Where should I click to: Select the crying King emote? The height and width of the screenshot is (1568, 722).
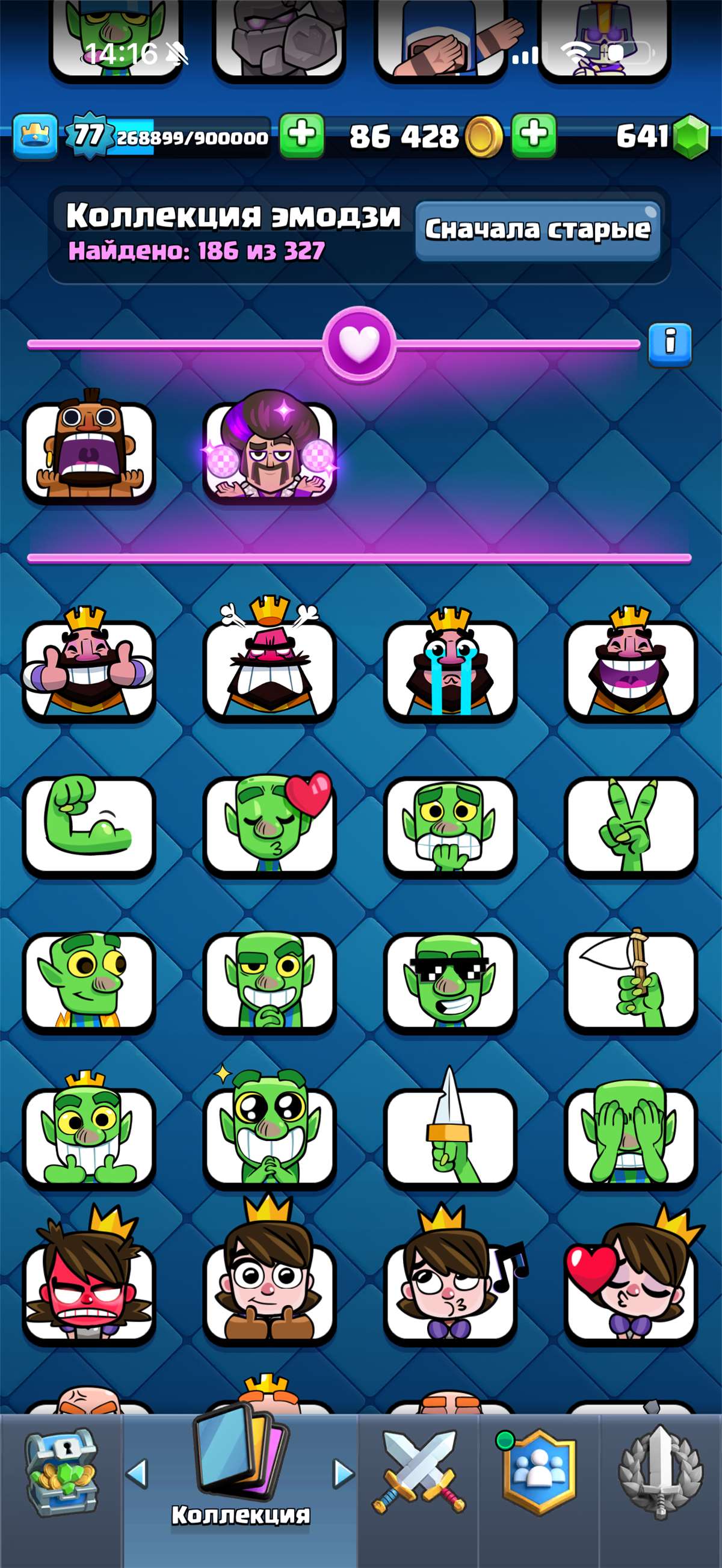[449, 669]
